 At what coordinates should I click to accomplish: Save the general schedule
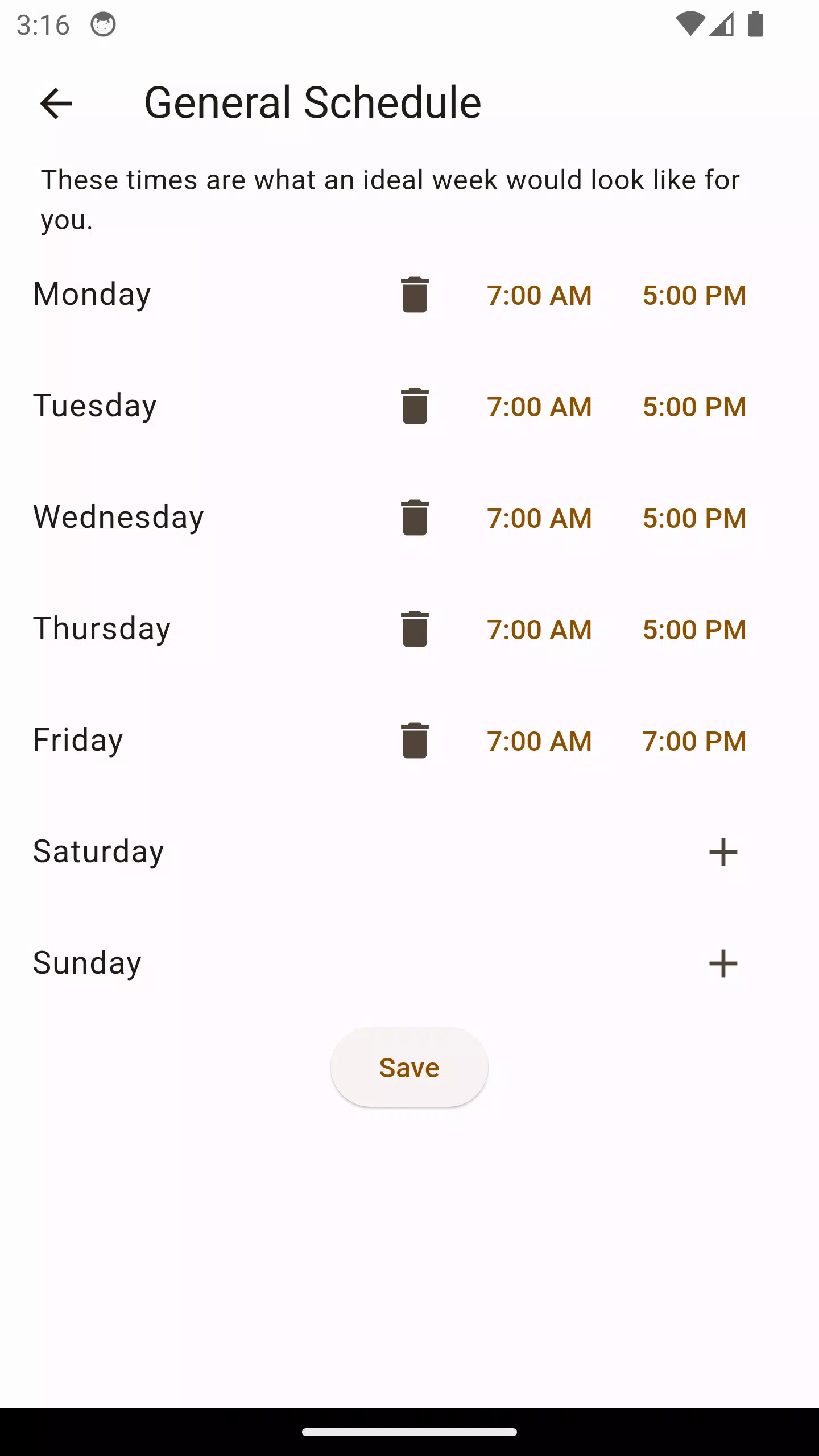[x=409, y=1068]
